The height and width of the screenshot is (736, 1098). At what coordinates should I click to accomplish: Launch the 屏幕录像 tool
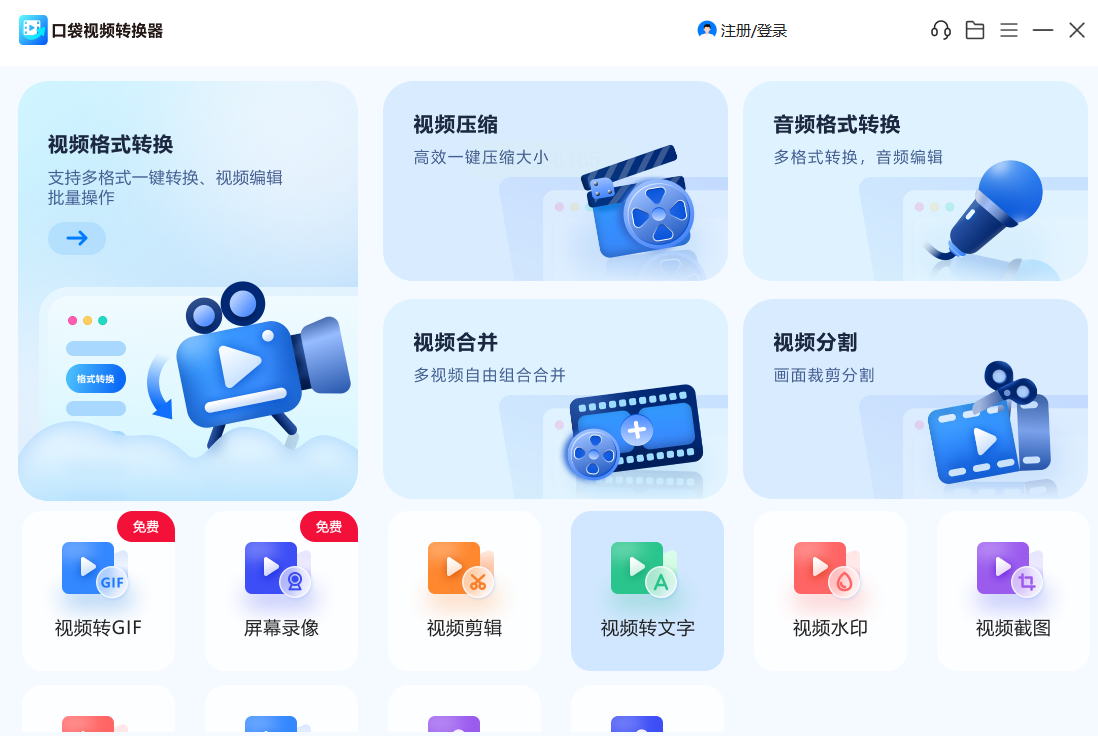tap(281, 591)
